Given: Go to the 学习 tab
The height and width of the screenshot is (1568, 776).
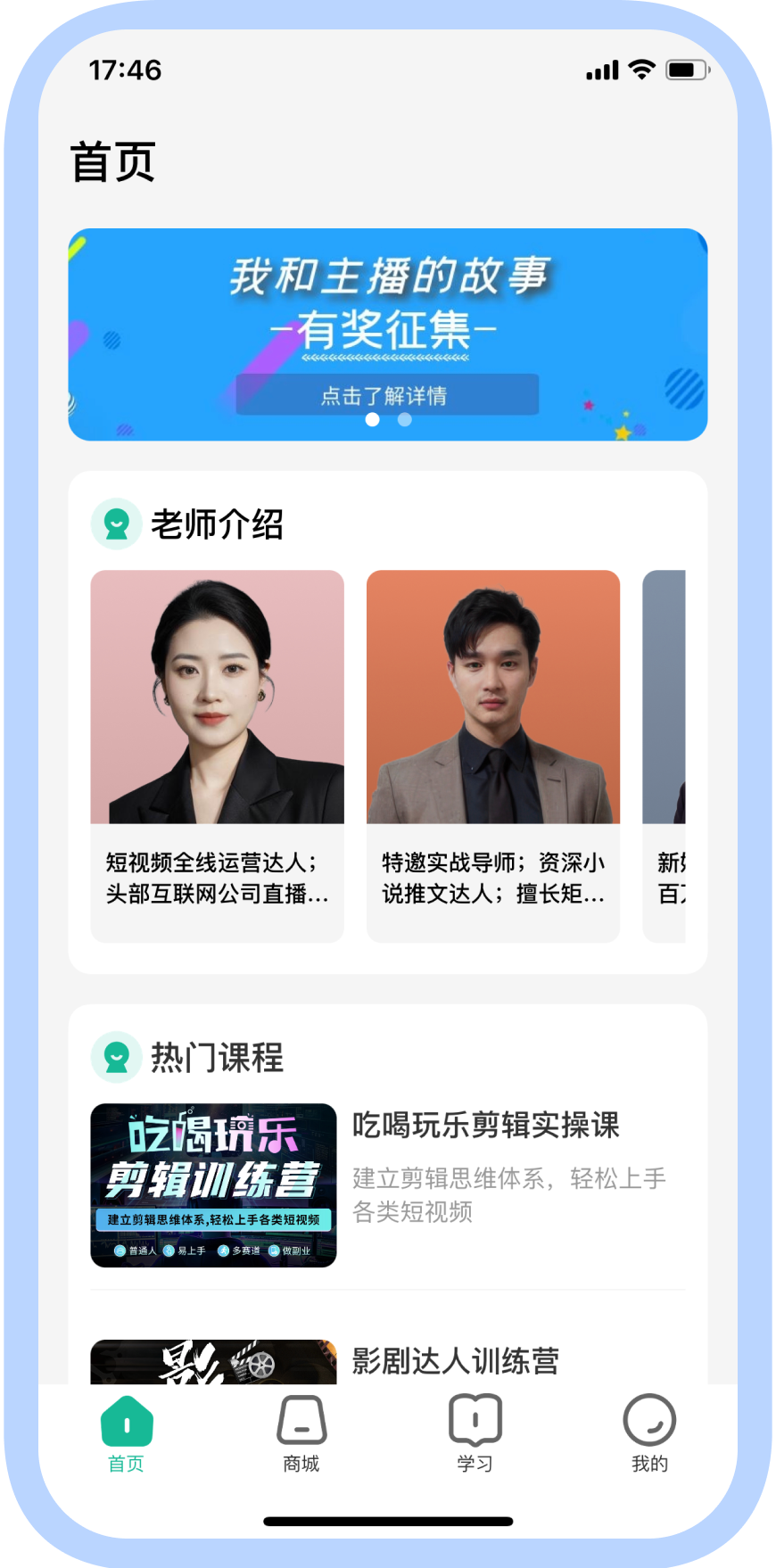Looking at the screenshot, I should (x=475, y=1433).
